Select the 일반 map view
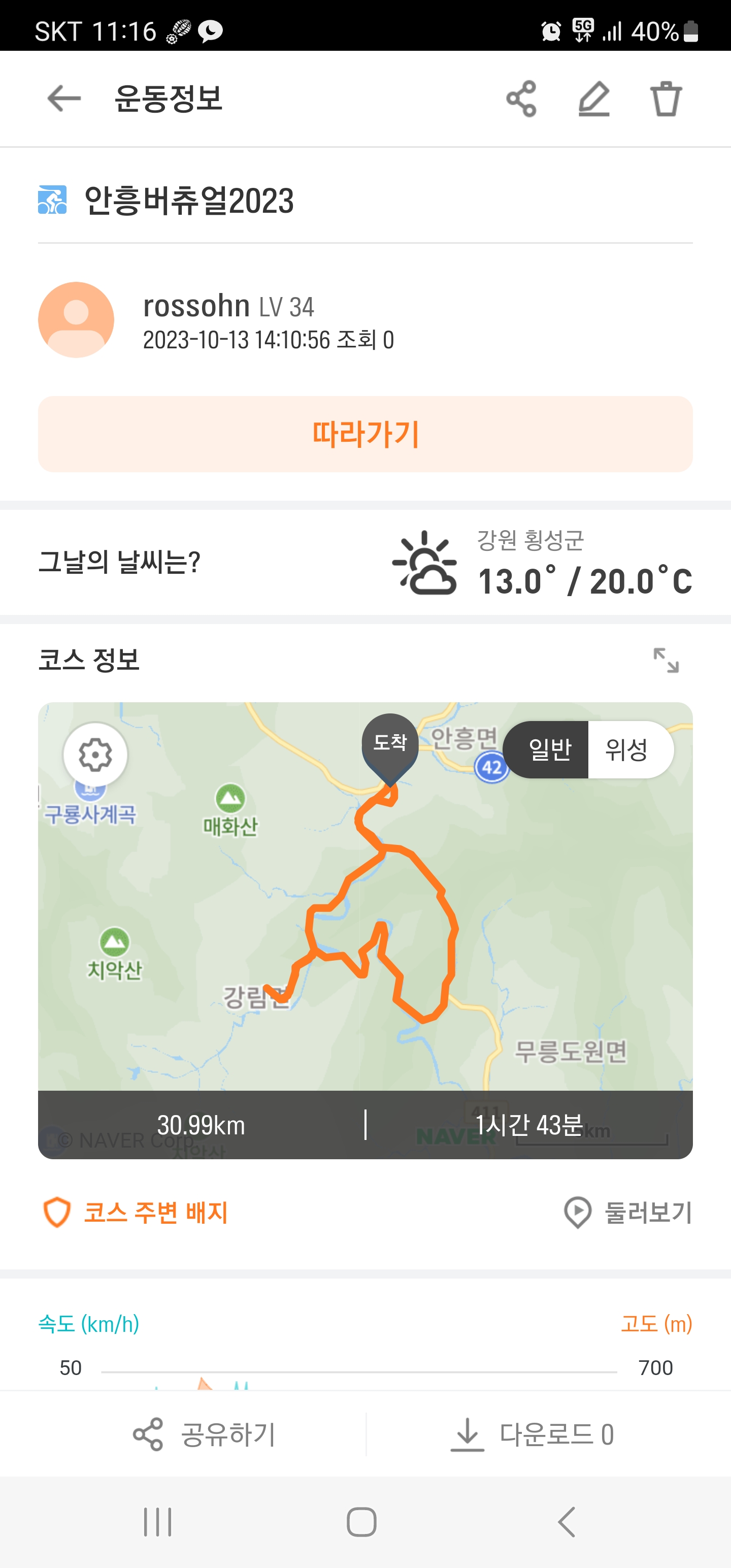731x1568 pixels. (549, 749)
